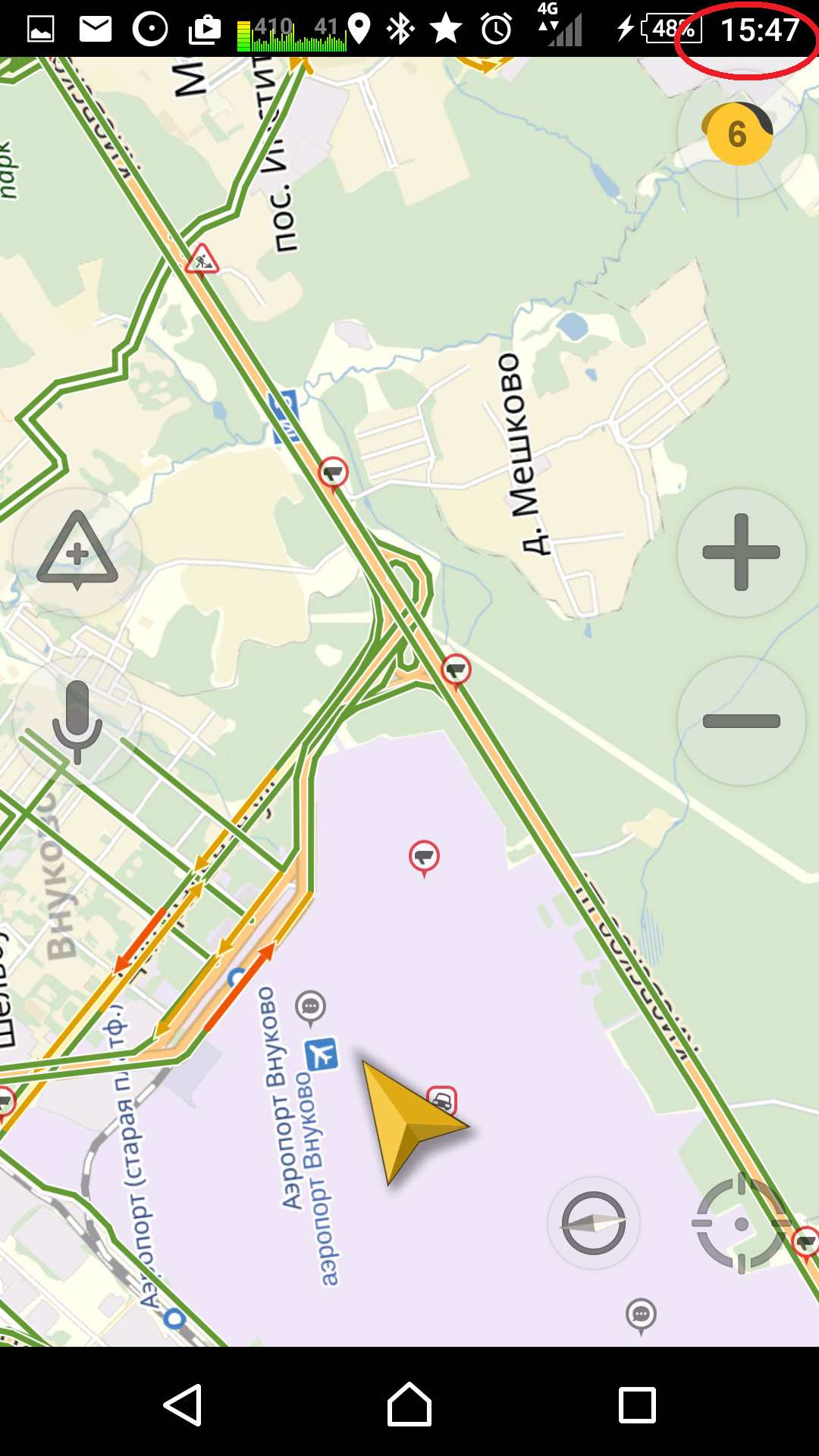This screenshot has width=819, height=1456.
Task: Open the traffic level indicator showing 6
Action: [738, 135]
